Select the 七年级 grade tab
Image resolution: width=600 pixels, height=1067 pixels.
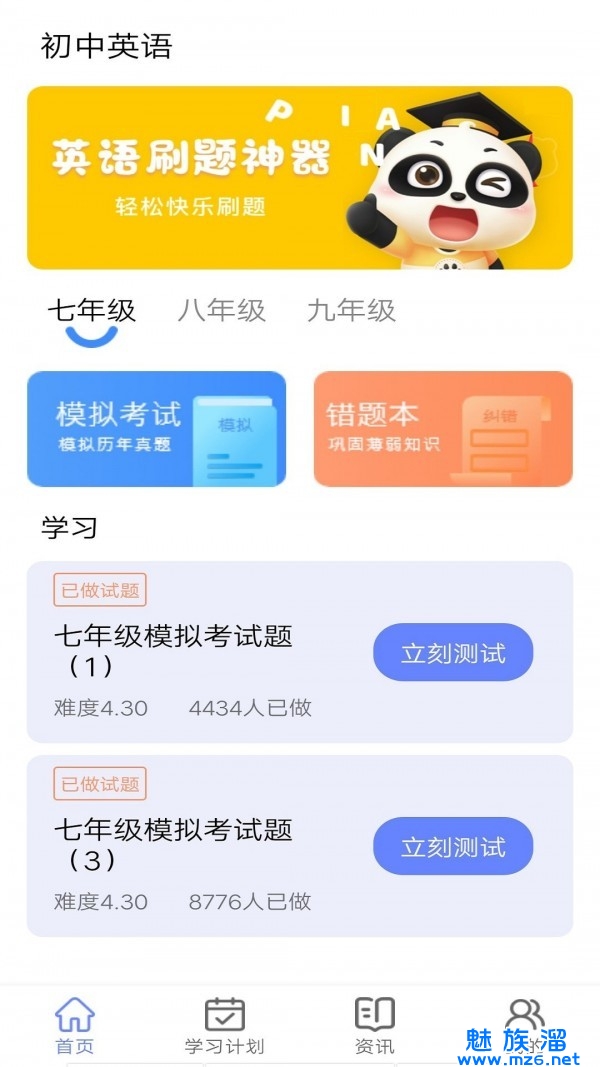pos(91,311)
